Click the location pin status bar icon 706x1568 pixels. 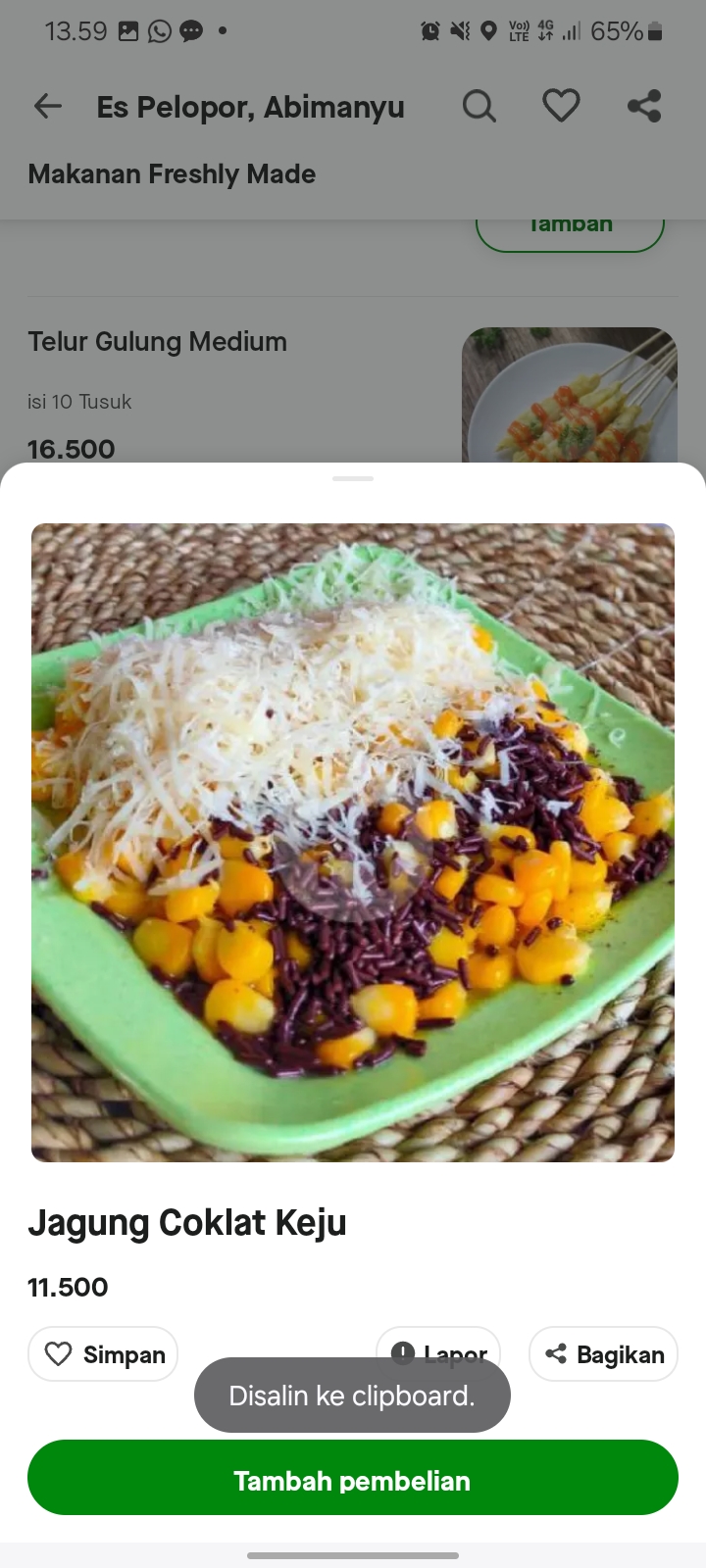coord(490,31)
